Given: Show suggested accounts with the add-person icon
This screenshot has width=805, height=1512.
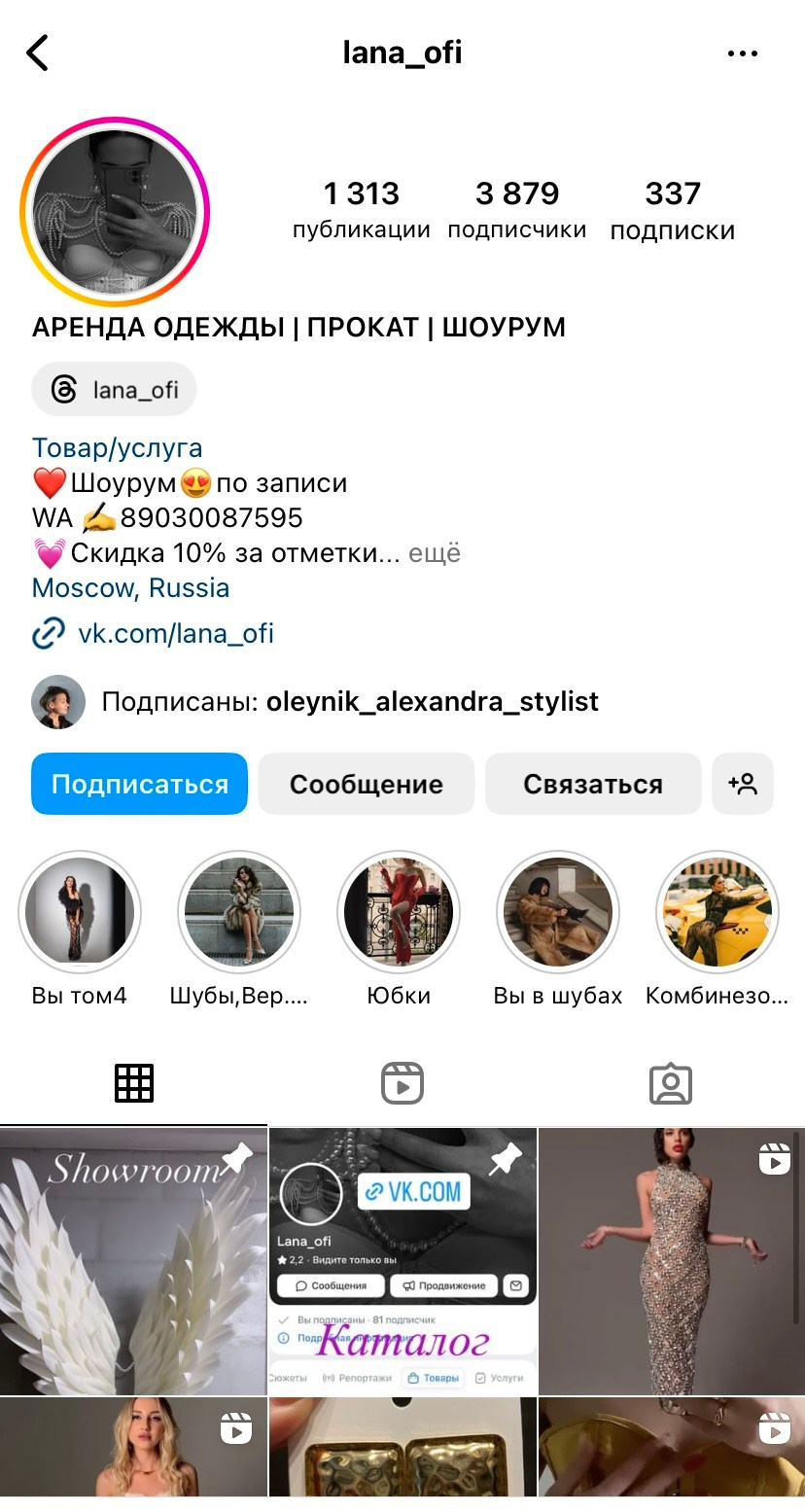Looking at the screenshot, I should click(x=743, y=784).
